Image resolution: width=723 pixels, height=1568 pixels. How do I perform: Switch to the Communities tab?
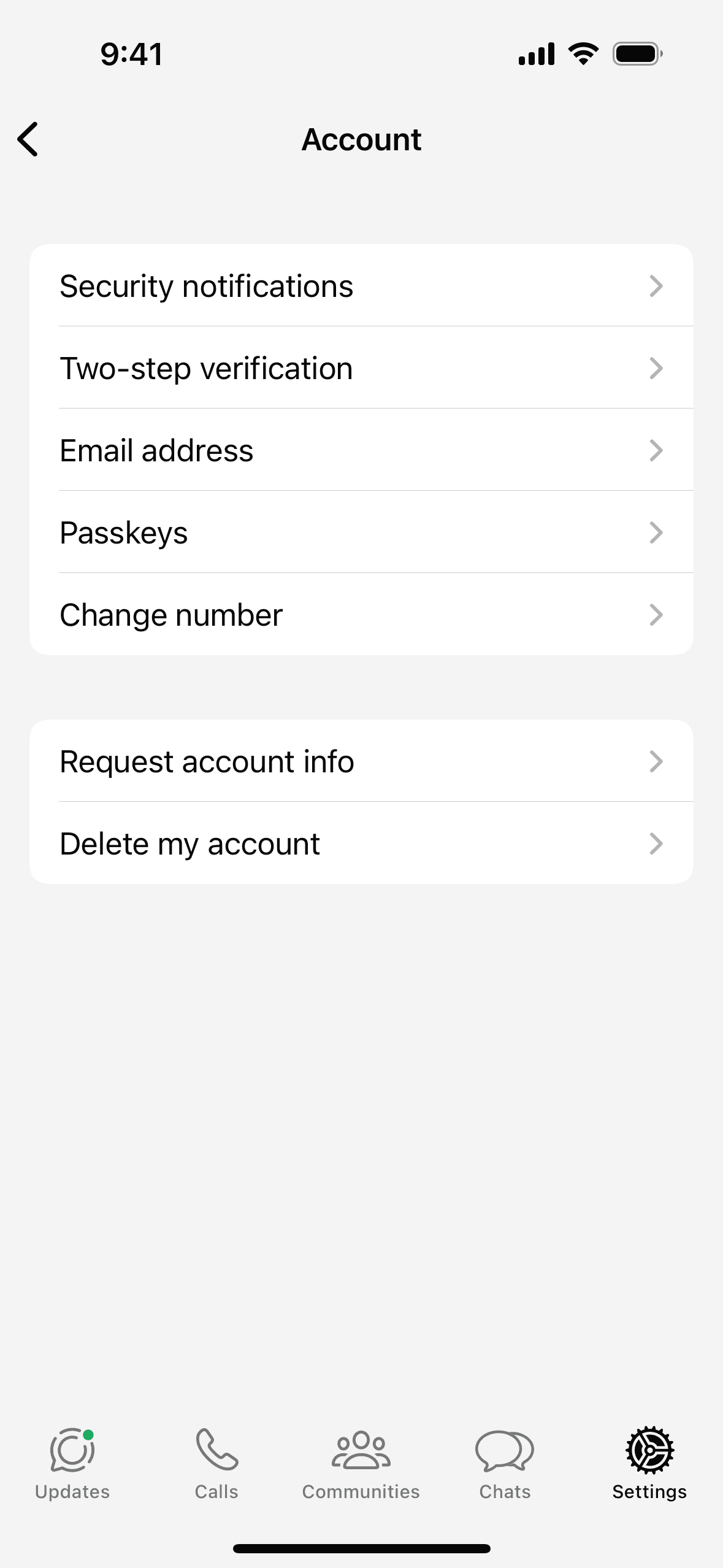coord(361,1464)
